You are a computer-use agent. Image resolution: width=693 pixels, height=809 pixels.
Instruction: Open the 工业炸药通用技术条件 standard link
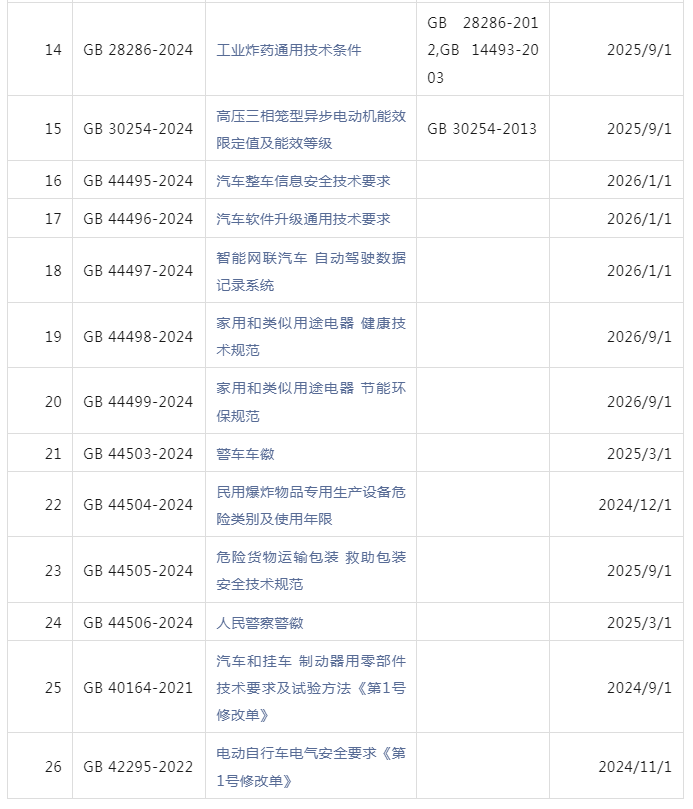tap(288, 49)
